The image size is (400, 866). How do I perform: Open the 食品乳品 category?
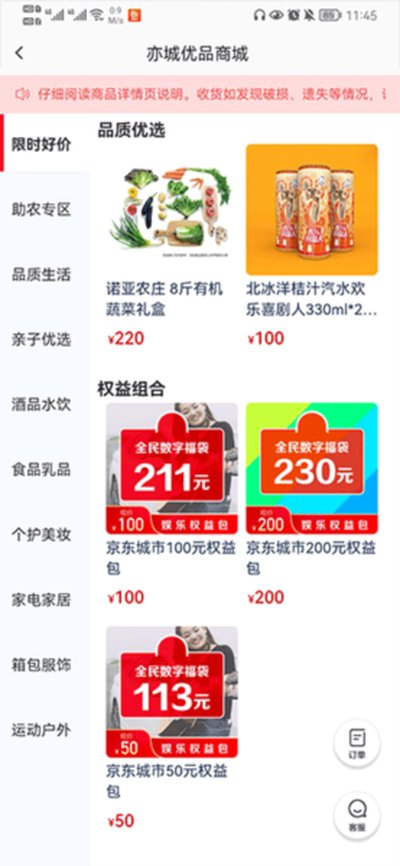[x=42, y=469]
